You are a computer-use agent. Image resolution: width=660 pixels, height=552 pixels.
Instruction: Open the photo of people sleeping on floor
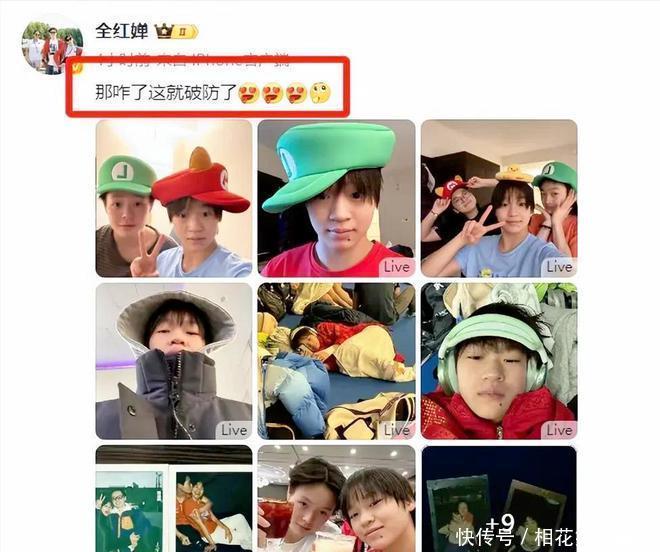tap(336, 361)
